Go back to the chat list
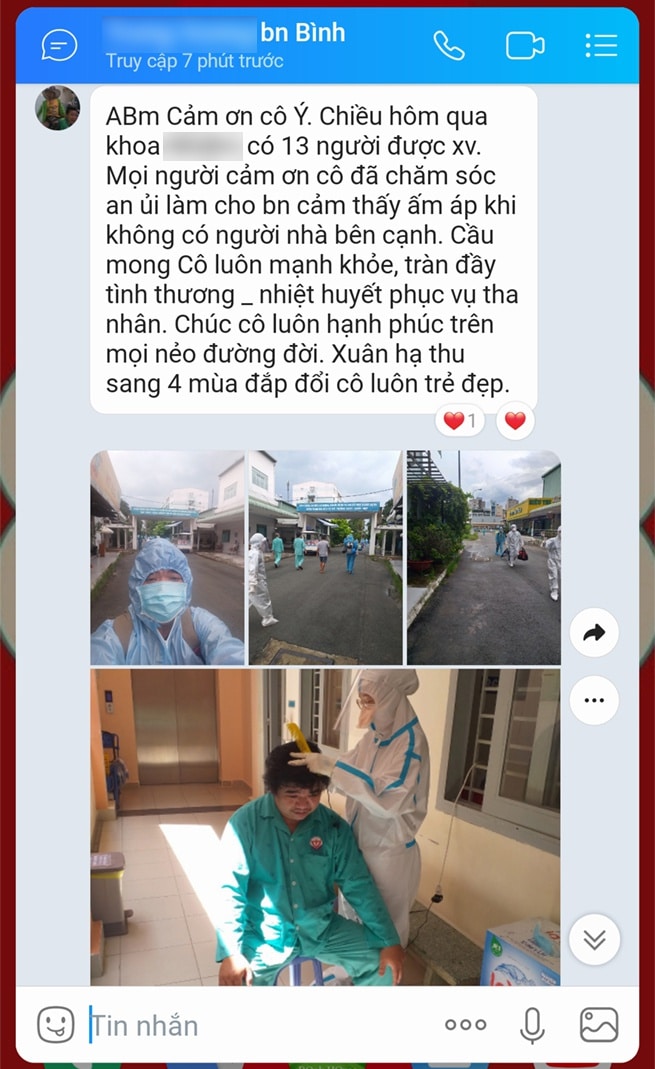Viewport: 655px width, 1069px height. (59, 46)
